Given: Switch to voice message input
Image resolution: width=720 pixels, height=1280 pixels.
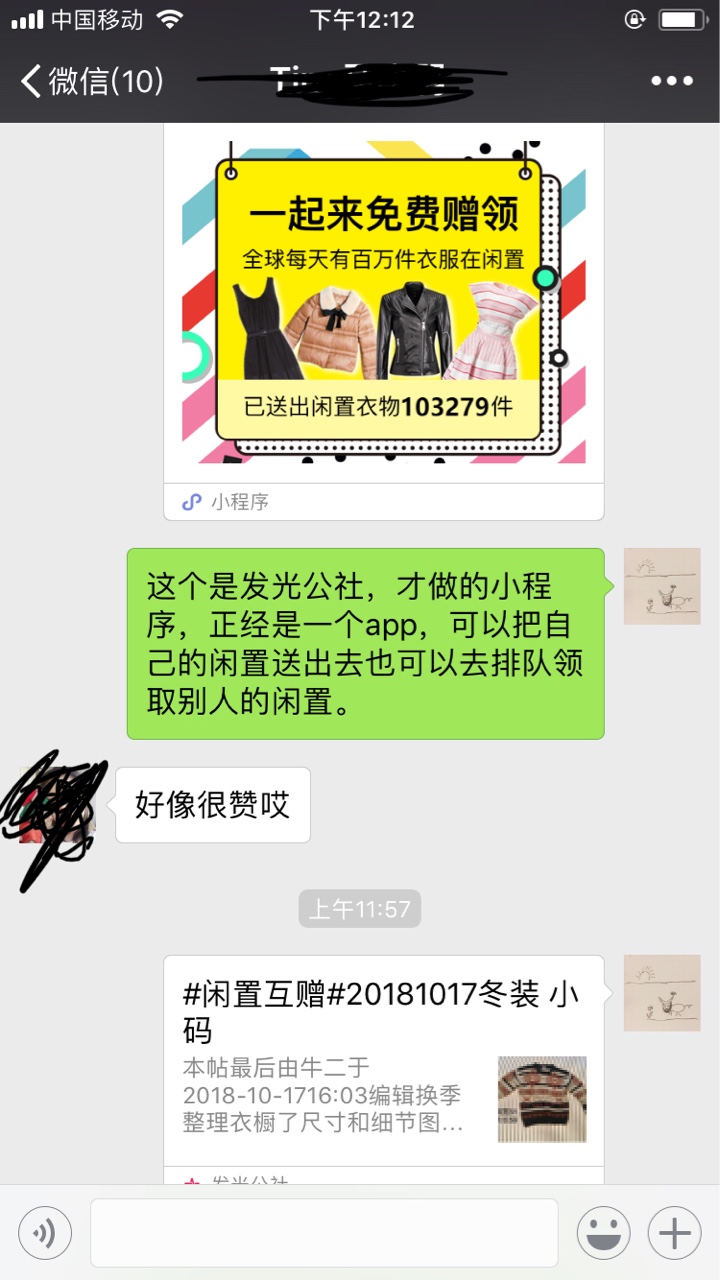Looking at the screenshot, I should pyautogui.click(x=45, y=1233).
